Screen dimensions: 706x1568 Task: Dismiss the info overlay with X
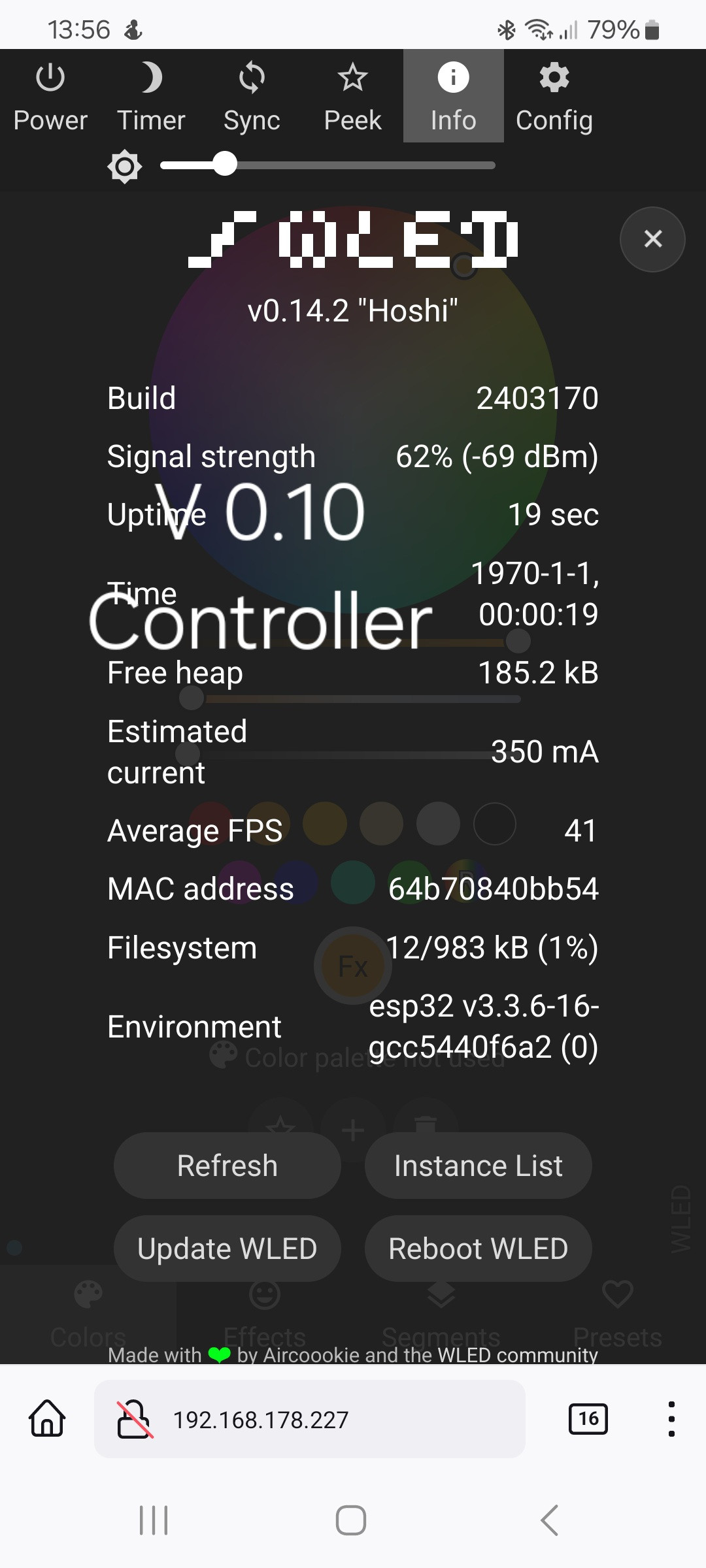(x=652, y=239)
